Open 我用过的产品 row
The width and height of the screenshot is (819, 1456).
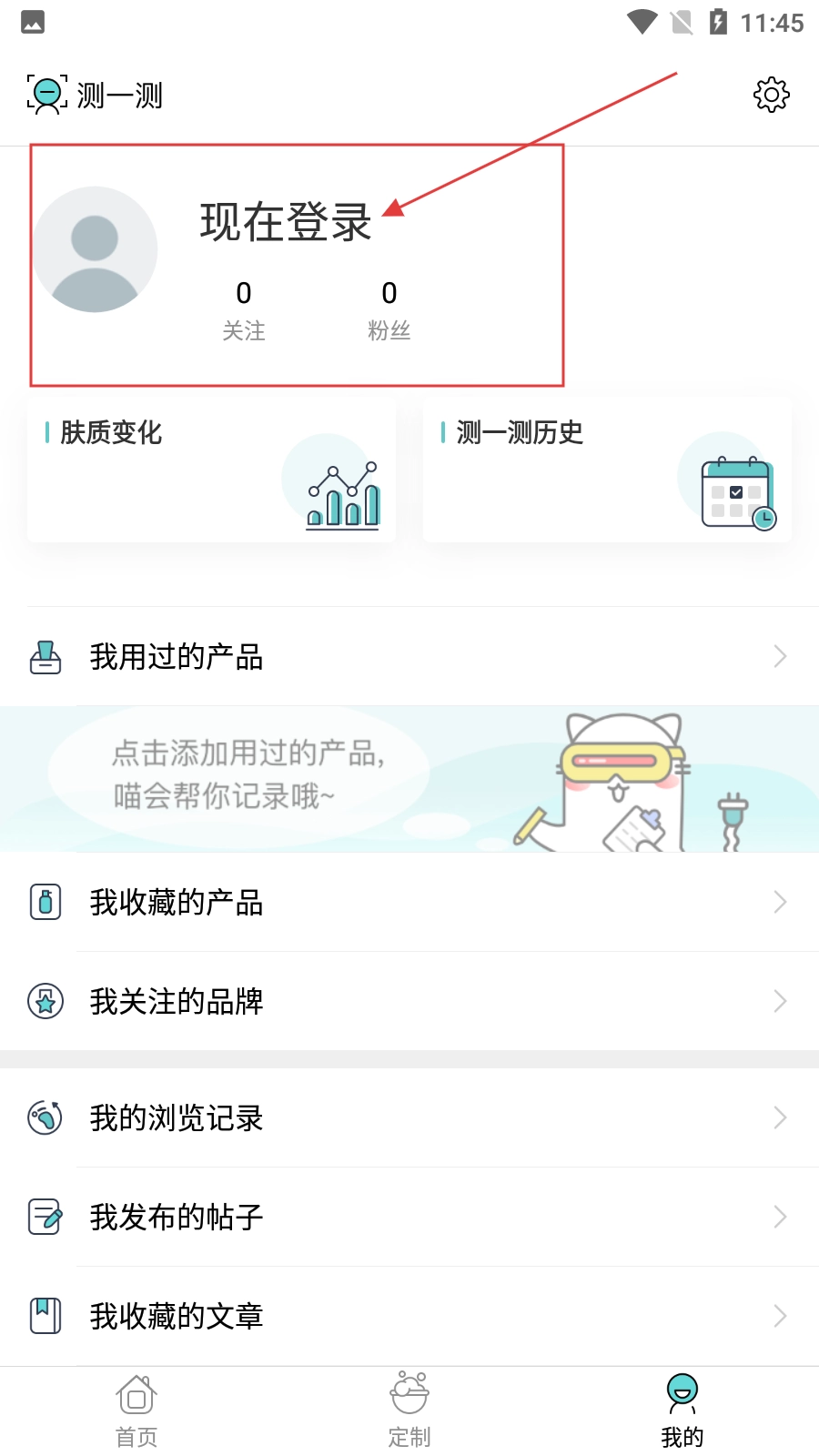click(x=409, y=656)
